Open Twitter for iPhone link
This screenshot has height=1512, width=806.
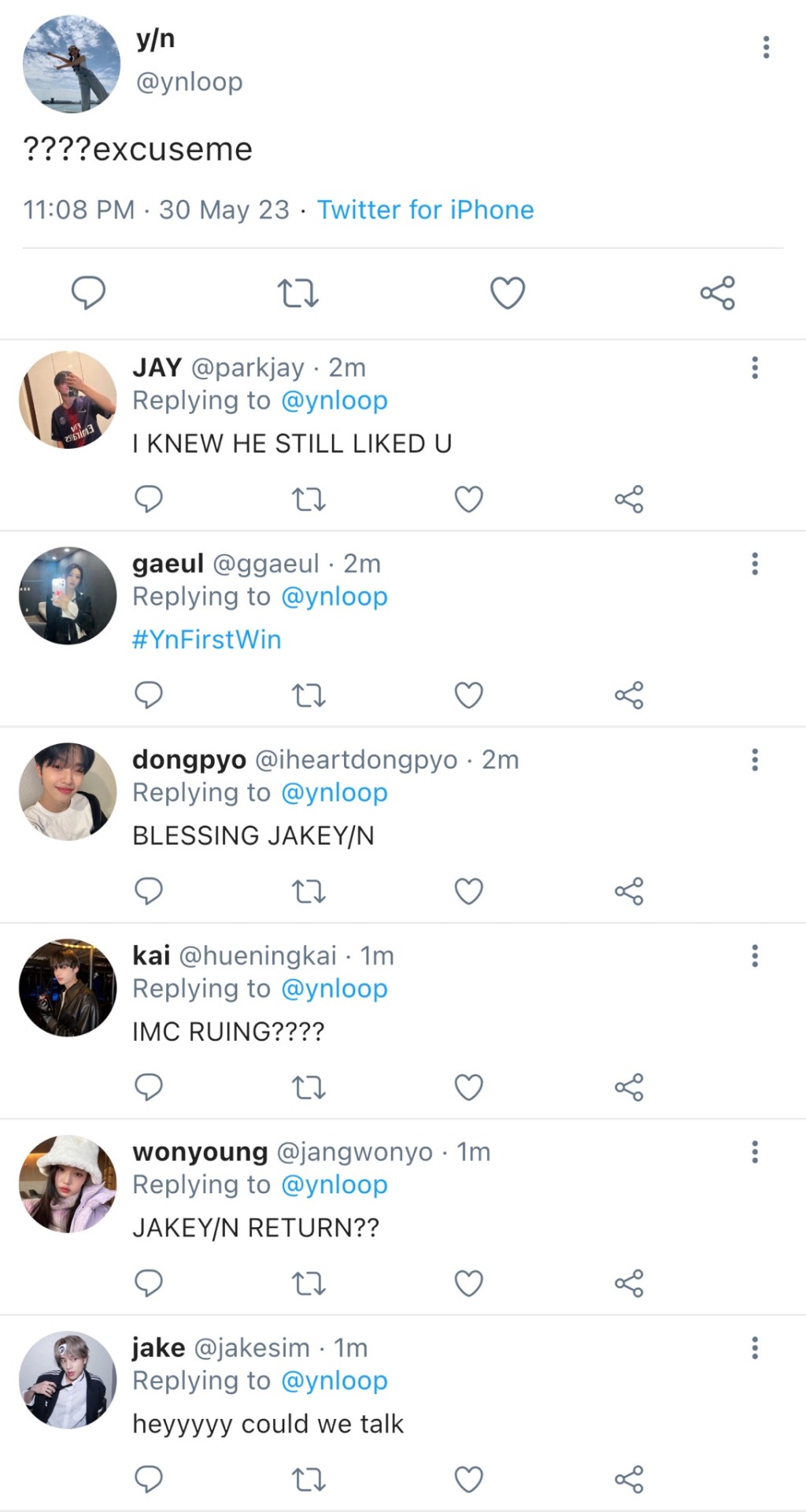425,209
